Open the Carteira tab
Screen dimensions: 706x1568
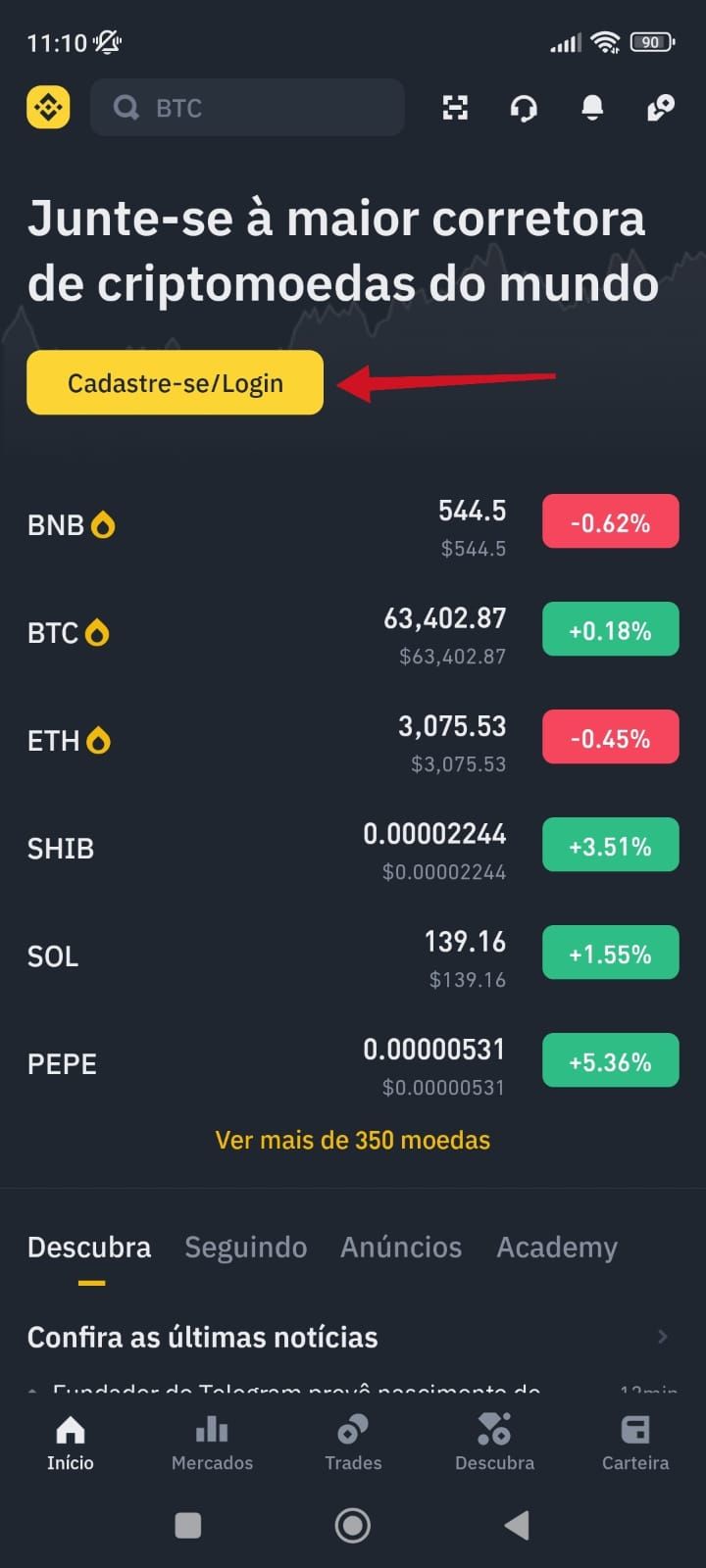click(x=635, y=1443)
